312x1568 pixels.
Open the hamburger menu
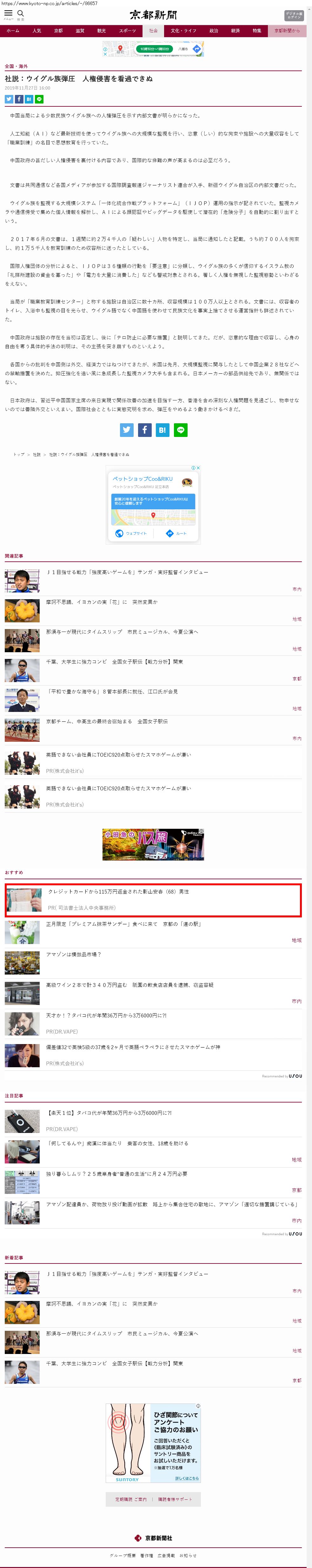pyautogui.click(x=9, y=13)
